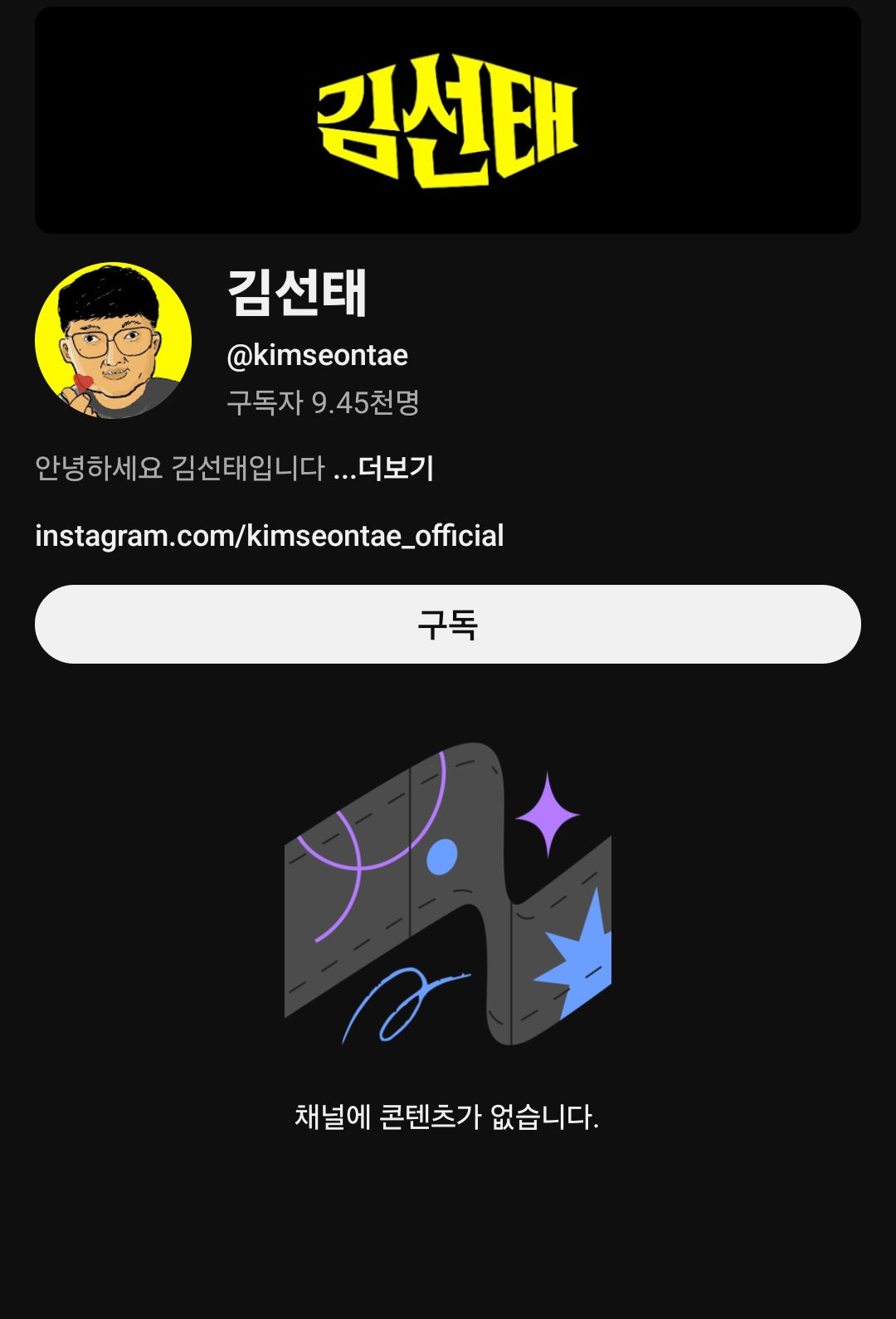
Task: Open the instagram.com/kimseontae_official link
Action: pos(270,536)
